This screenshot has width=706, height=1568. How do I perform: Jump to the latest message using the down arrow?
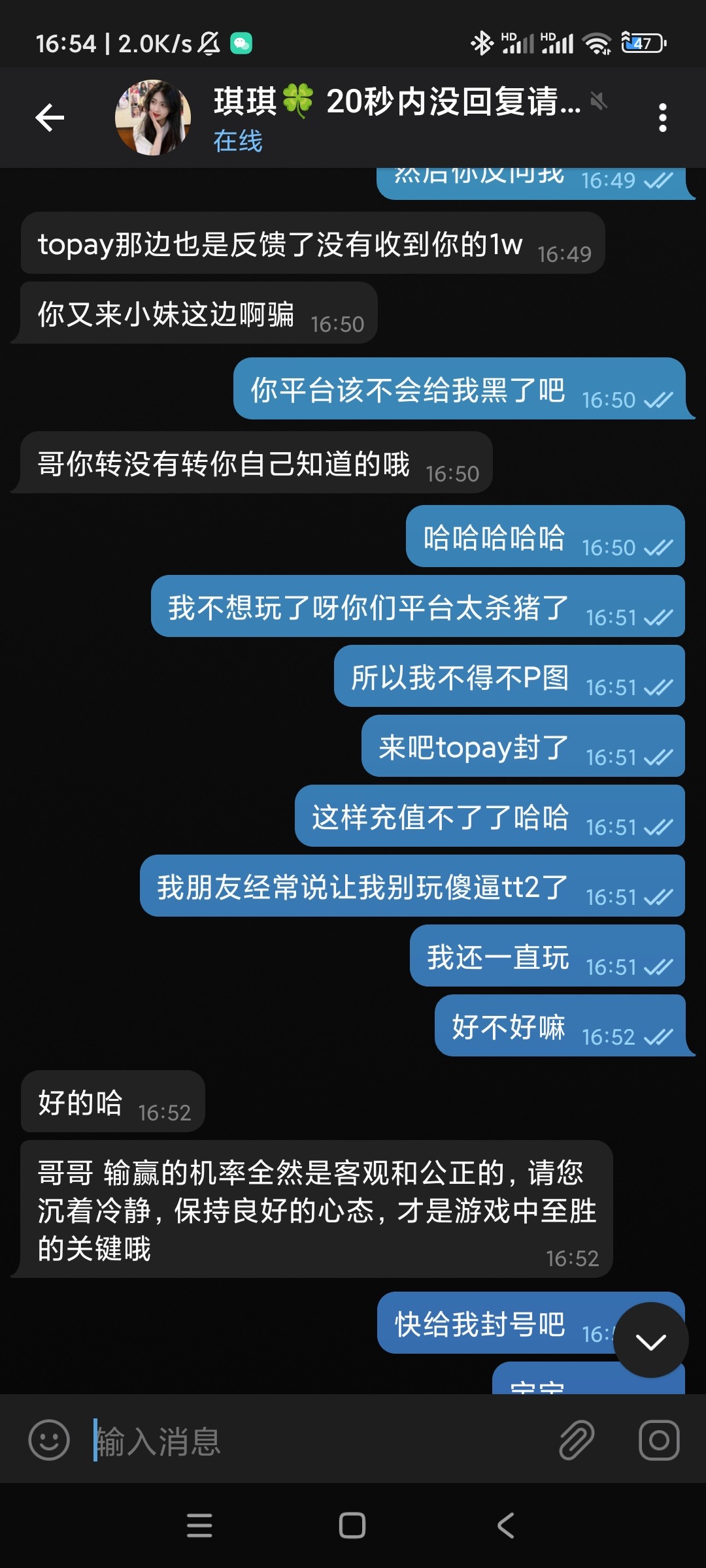pyautogui.click(x=650, y=1341)
